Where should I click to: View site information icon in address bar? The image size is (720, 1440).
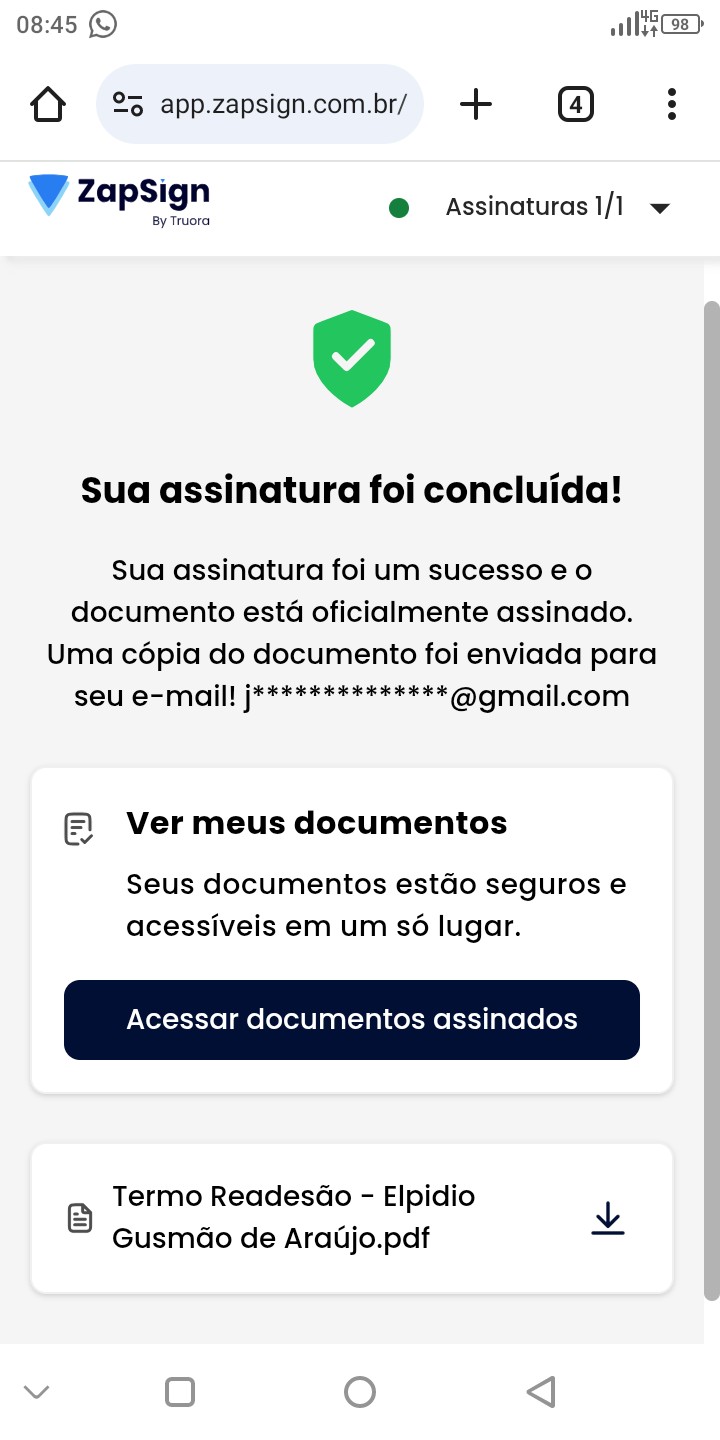tap(128, 104)
